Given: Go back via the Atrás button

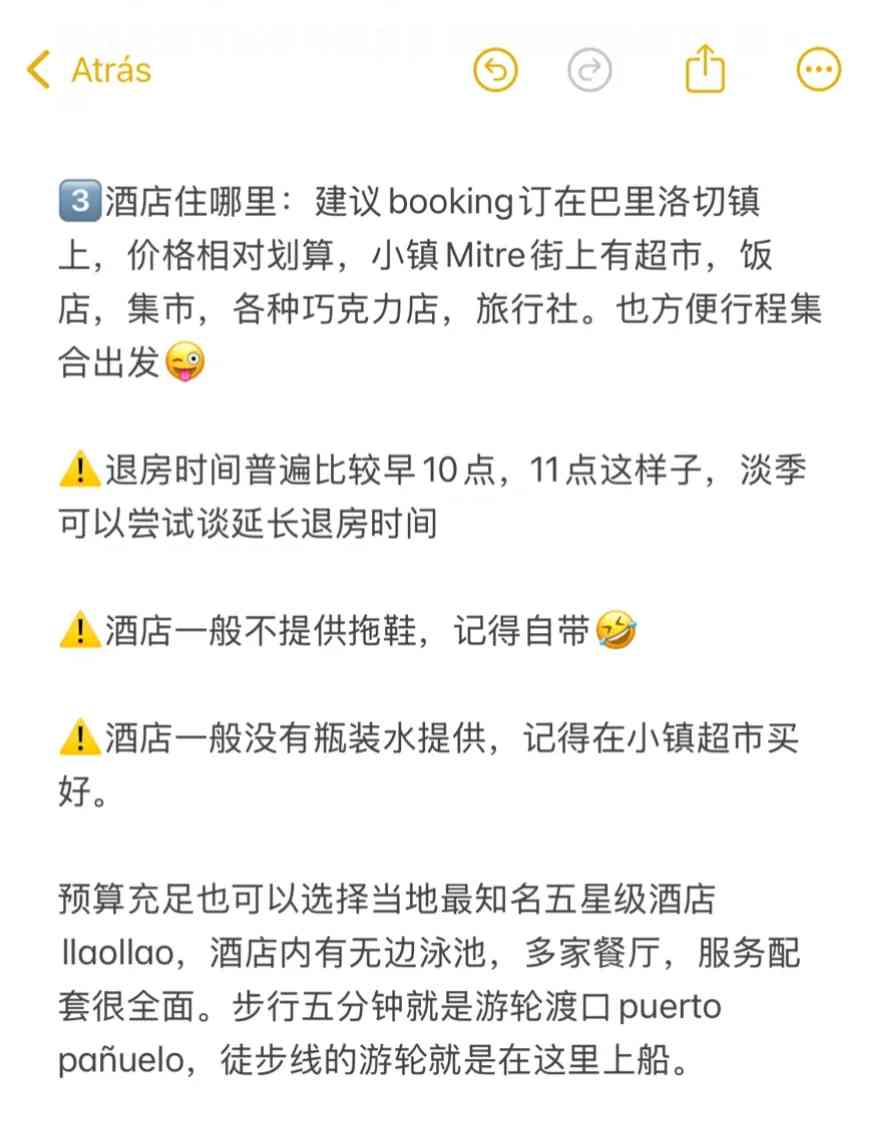Looking at the screenshot, I should click(x=90, y=70).
